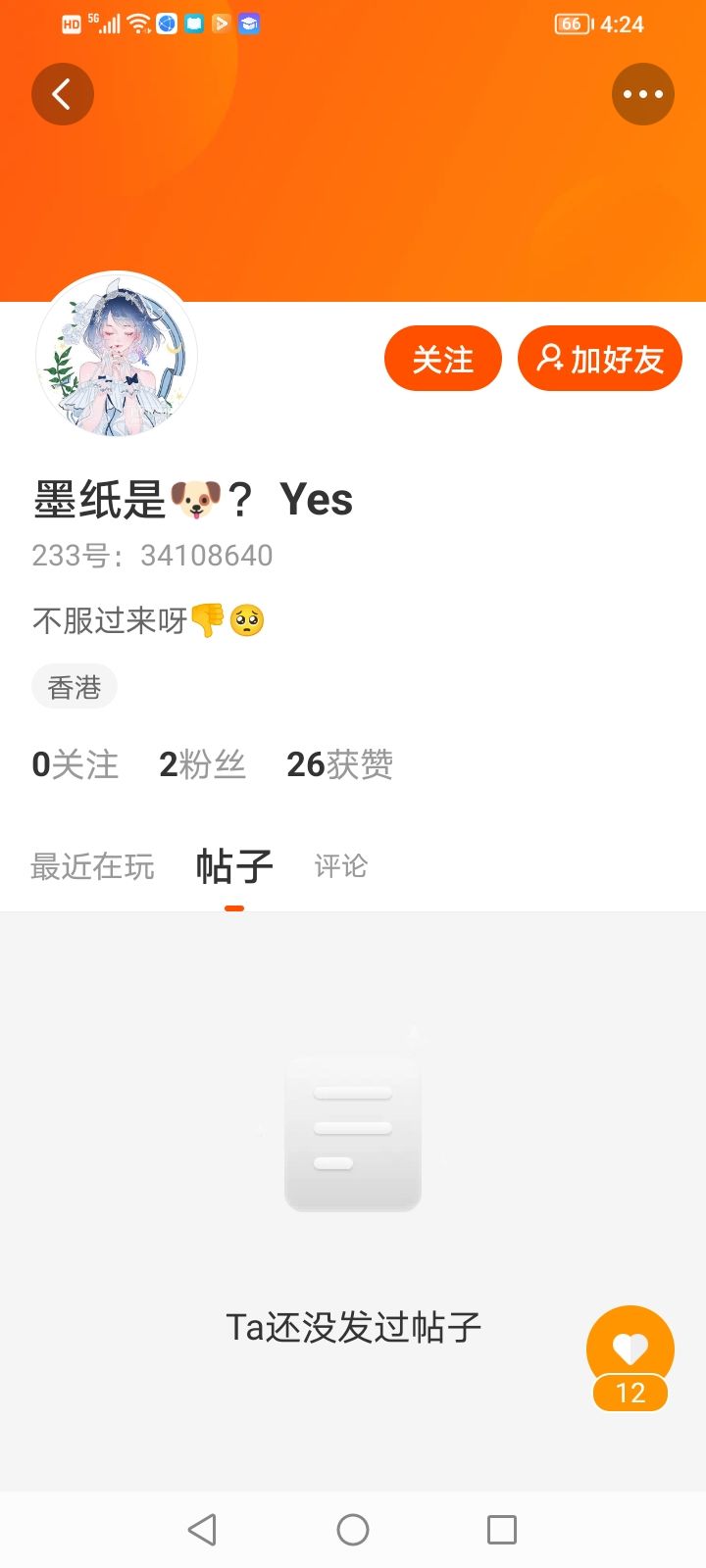This screenshot has height=1568, width=706.
Task: Switch to the 评论 tab
Action: tap(340, 866)
